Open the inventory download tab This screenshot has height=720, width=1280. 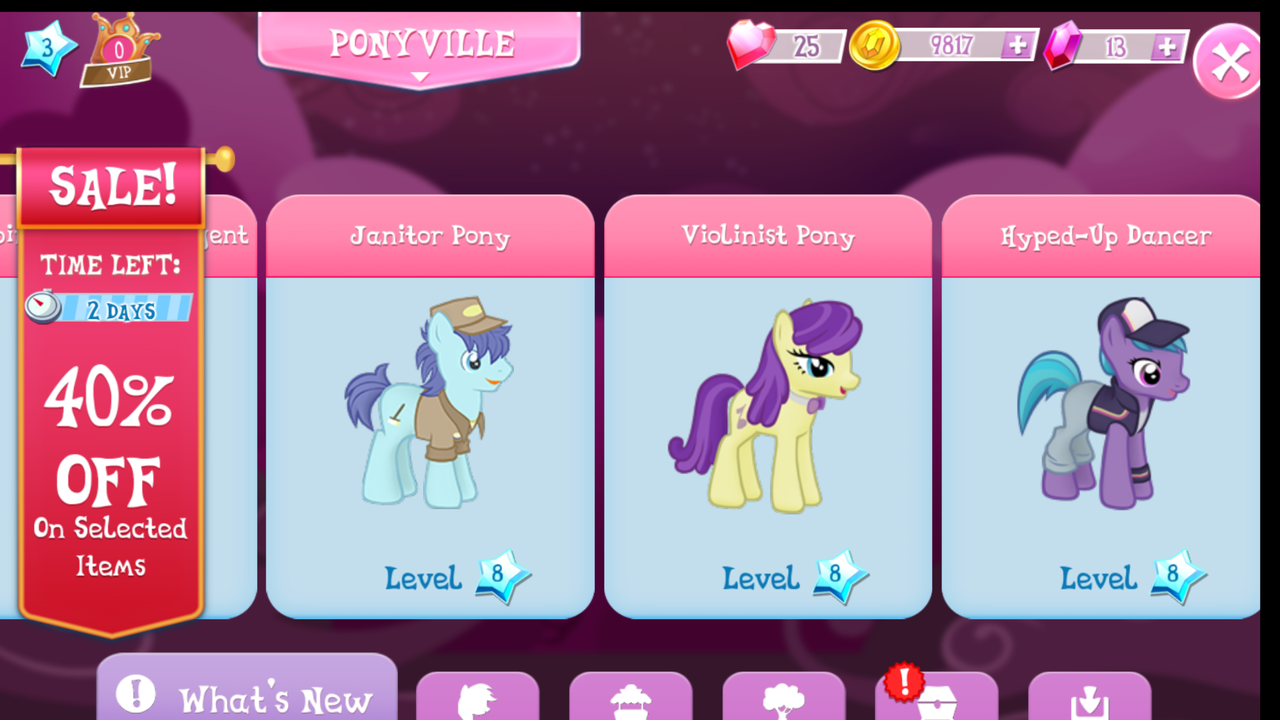tap(1089, 698)
